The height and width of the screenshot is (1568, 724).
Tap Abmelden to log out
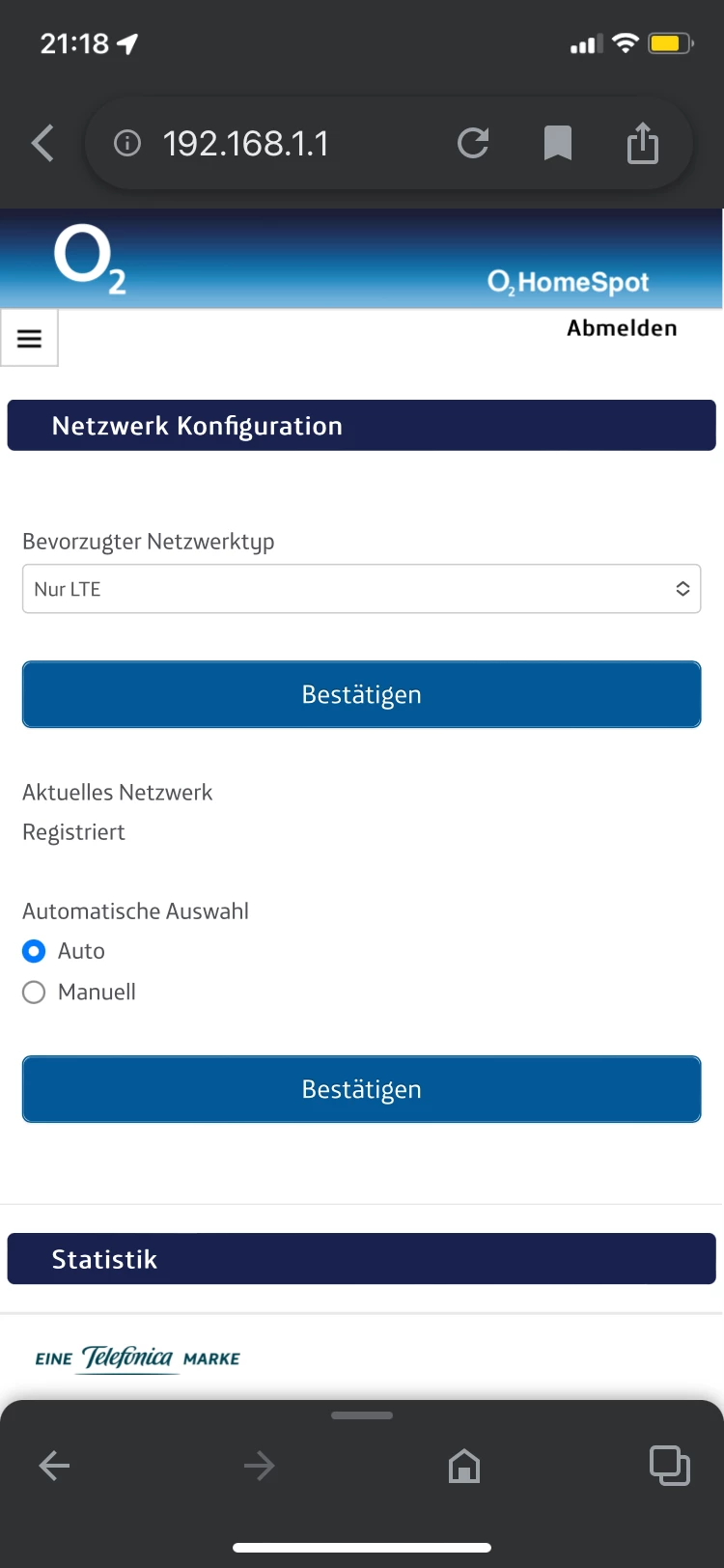point(622,328)
